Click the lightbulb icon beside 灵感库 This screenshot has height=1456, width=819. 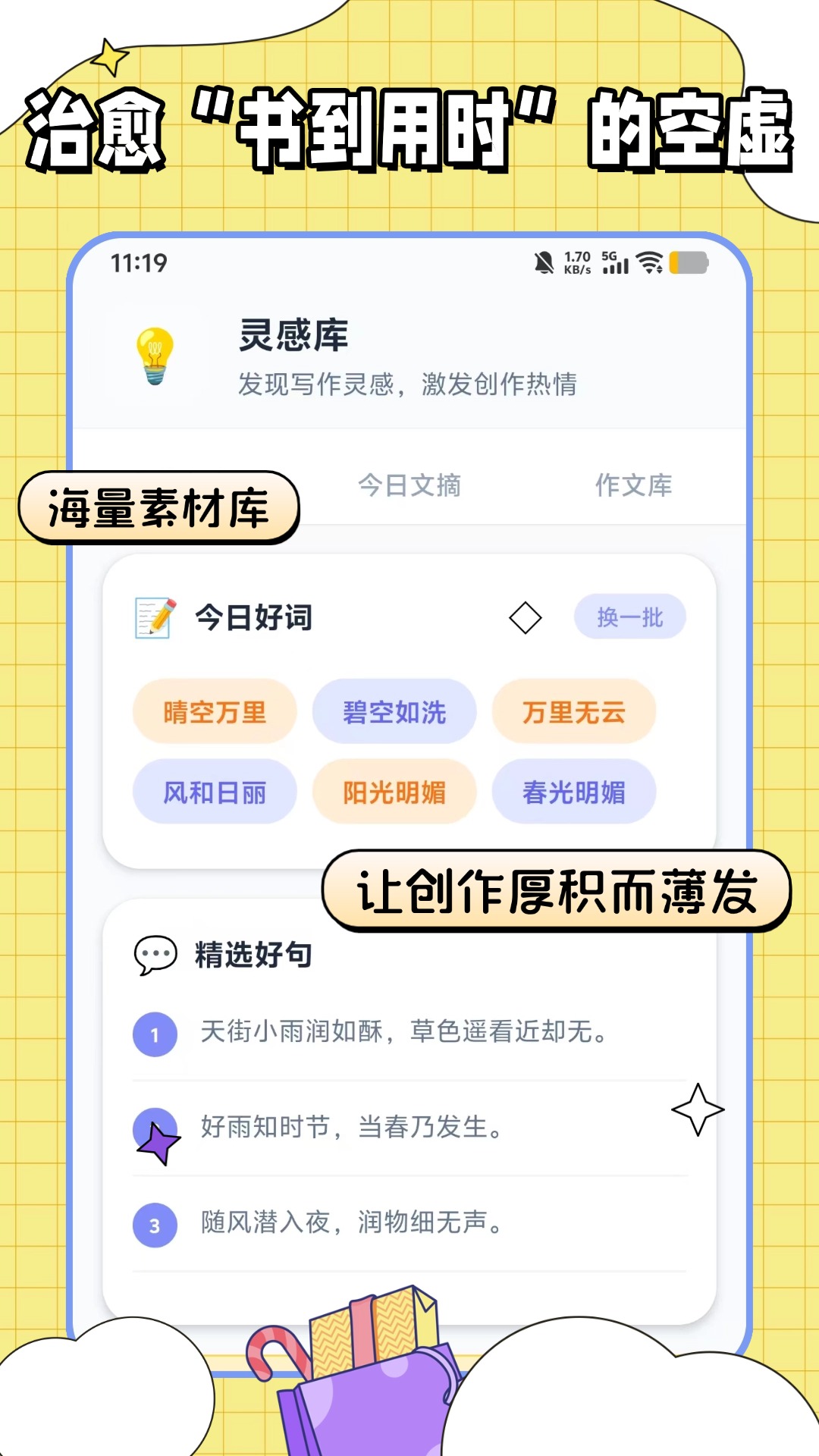(x=154, y=356)
